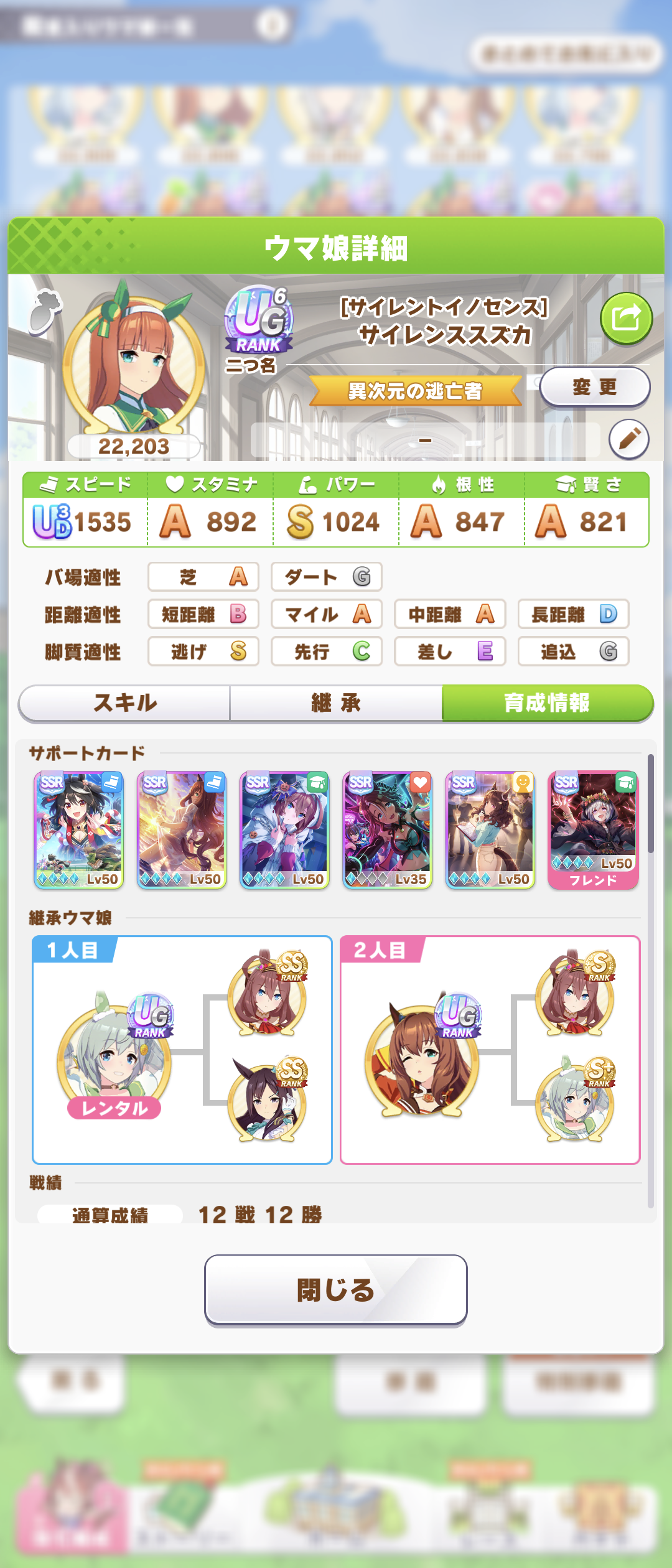Open the third SSR support card
672x1568 pixels.
point(284,830)
